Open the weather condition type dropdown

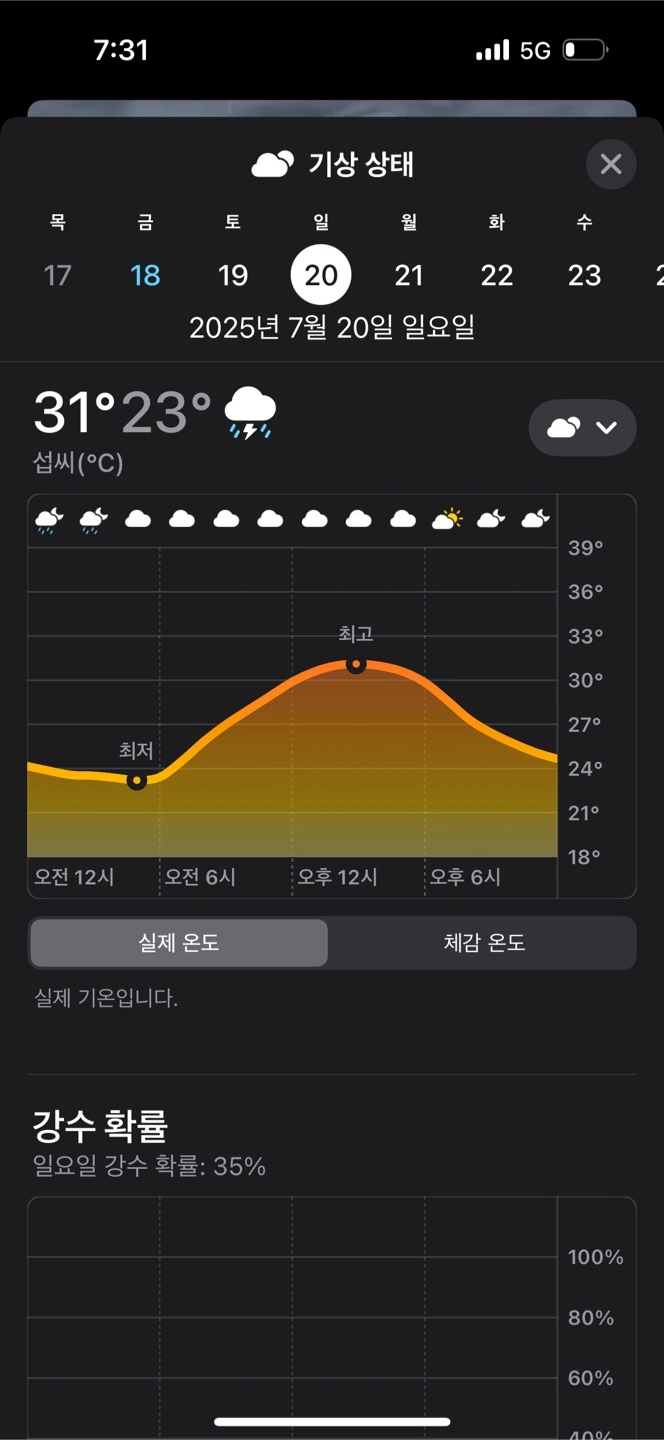click(x=582, y=428)
